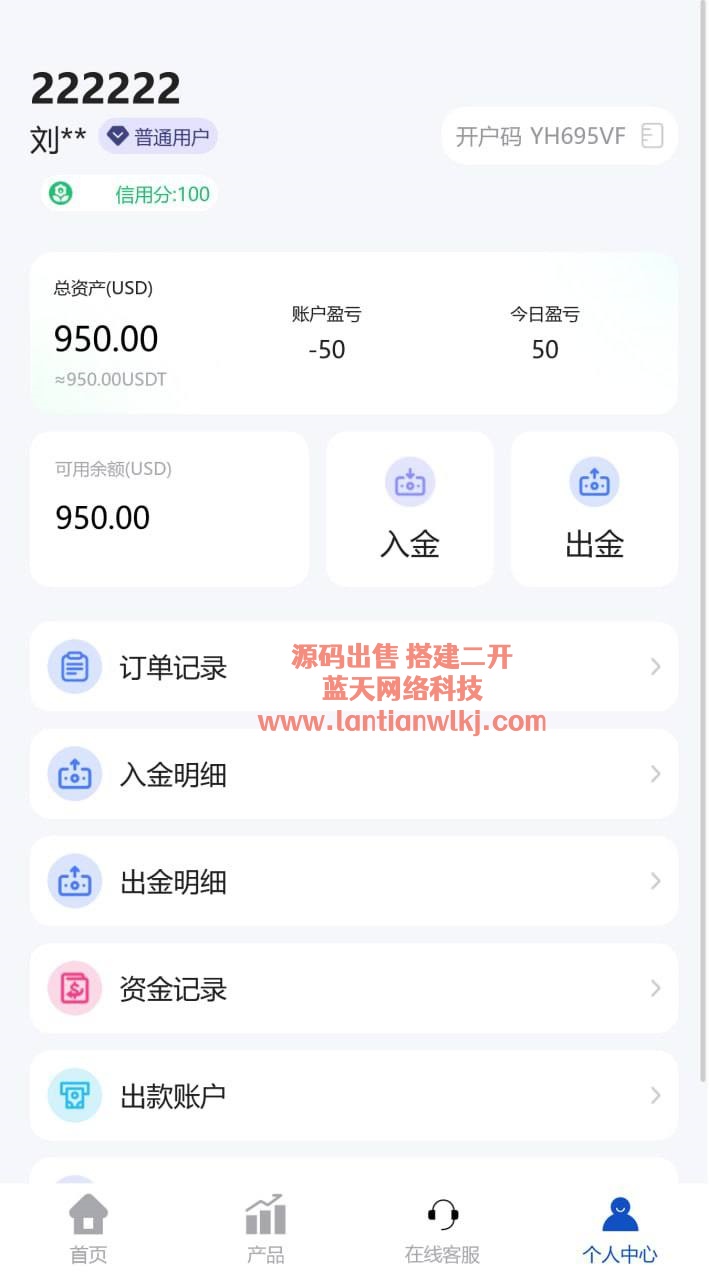The image size is (709, 1280).
Task: Tap the 出金 withdraw button
Action: point(594,509)
